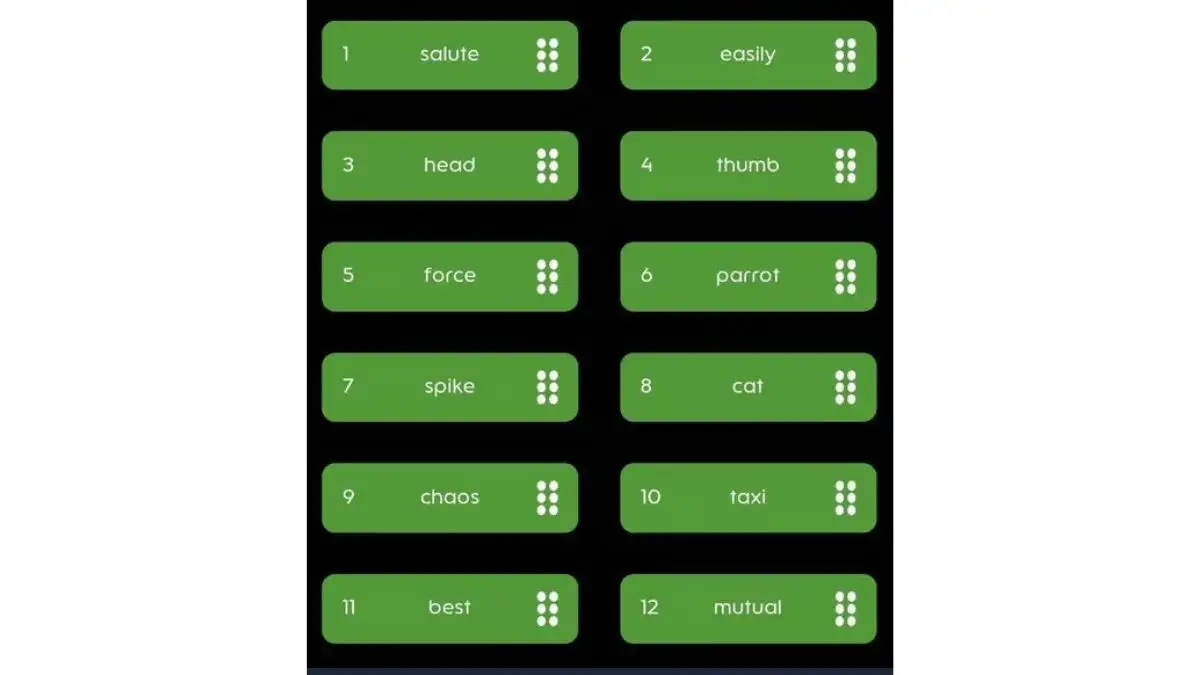Pick the 'mutual' word chip
The width and height of the screenshot is (1200, 675).
[x=747, y=608]
